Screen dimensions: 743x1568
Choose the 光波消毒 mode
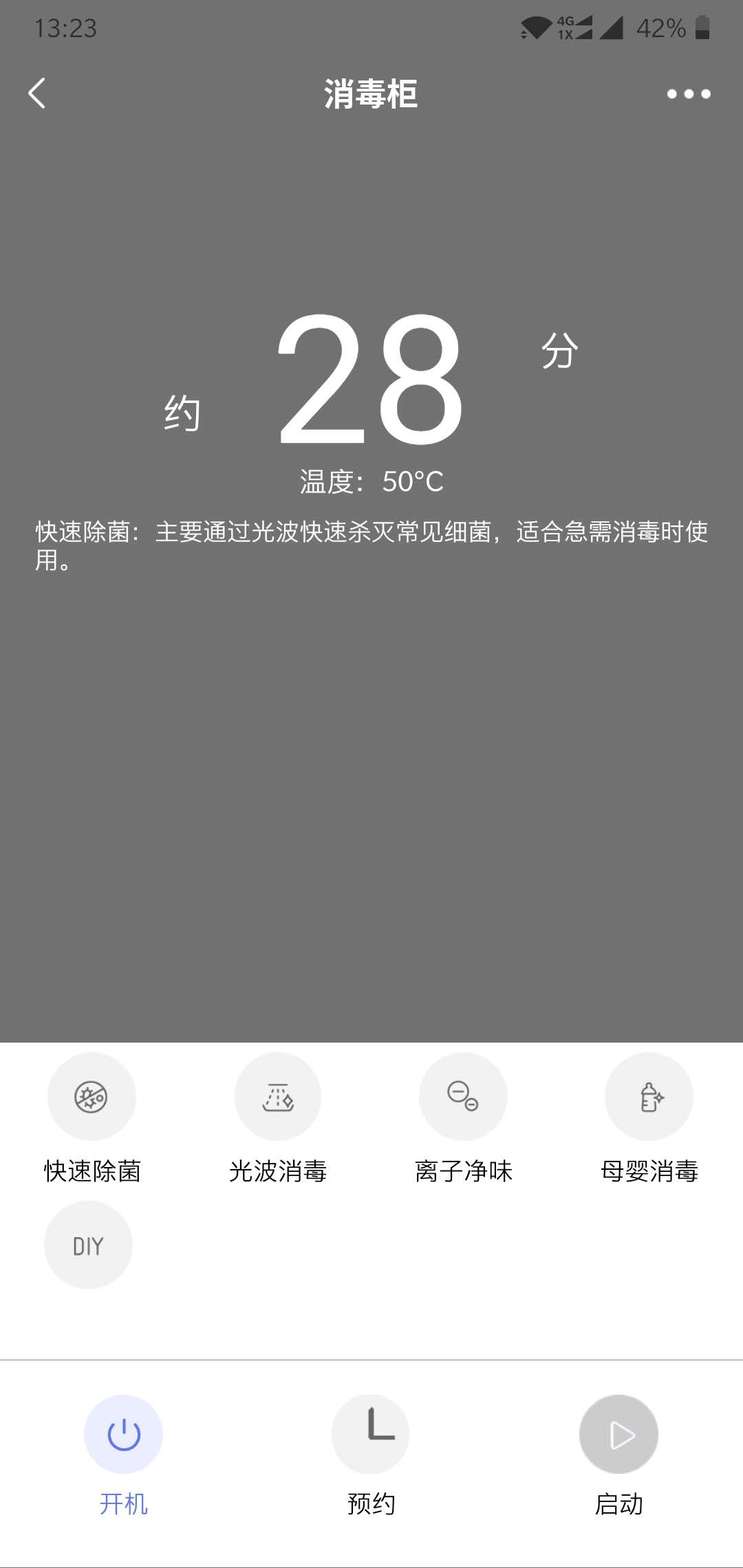click(278, 1097)
